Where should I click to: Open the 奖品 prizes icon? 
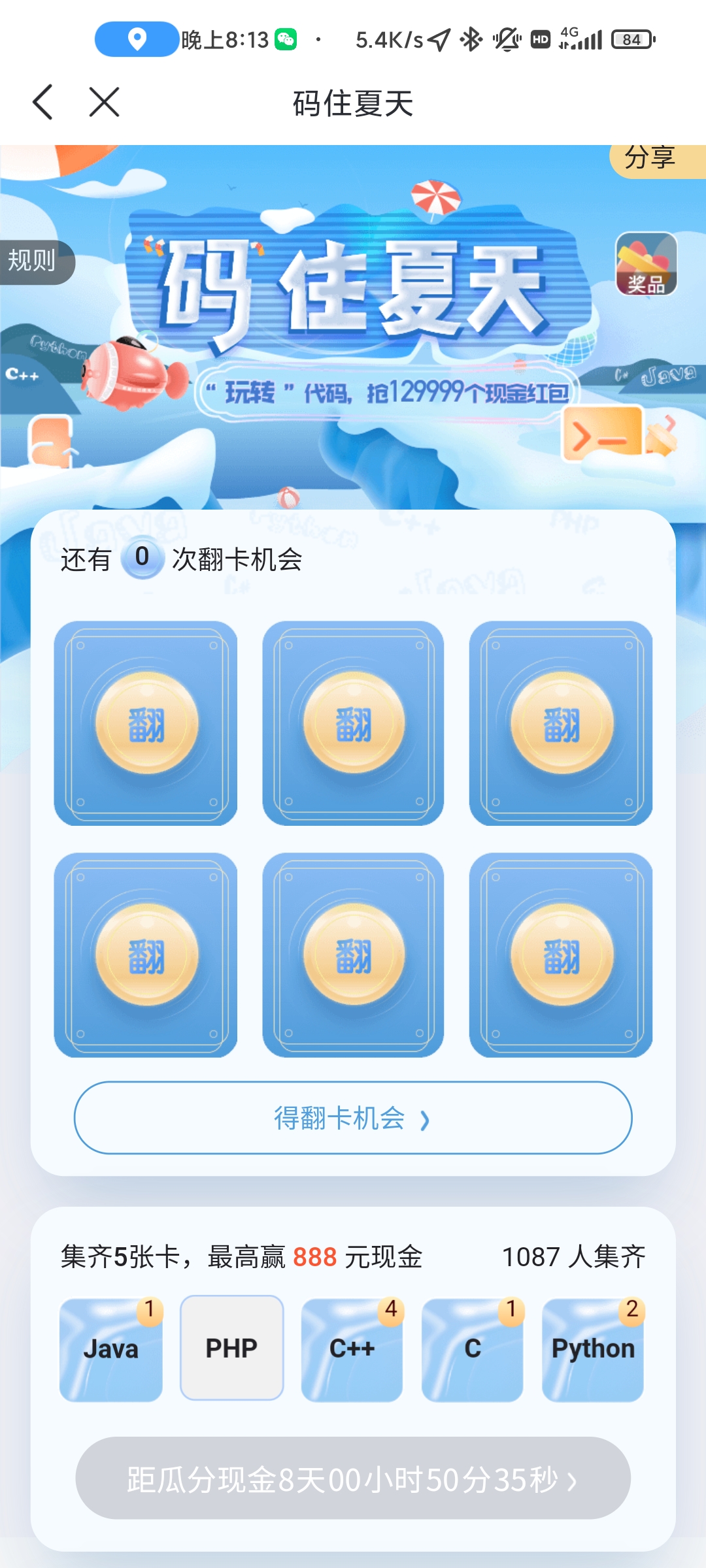pos(646,265)
